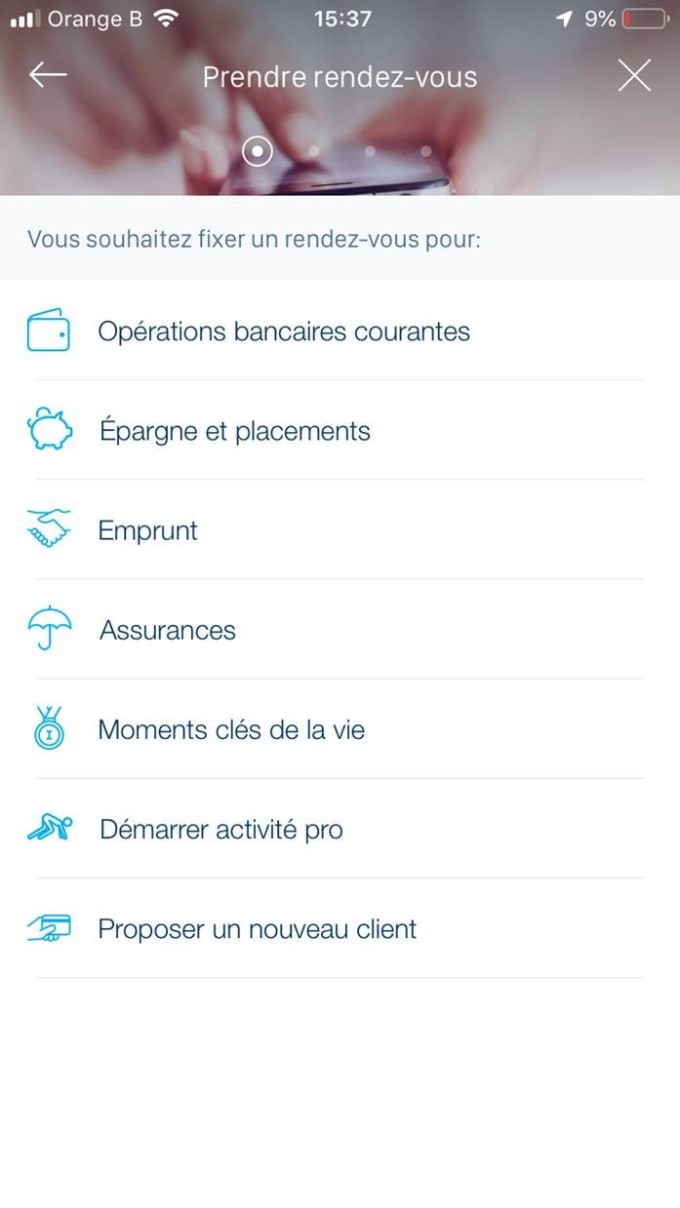Open the Emprunt option

click(x=340, y=530)
